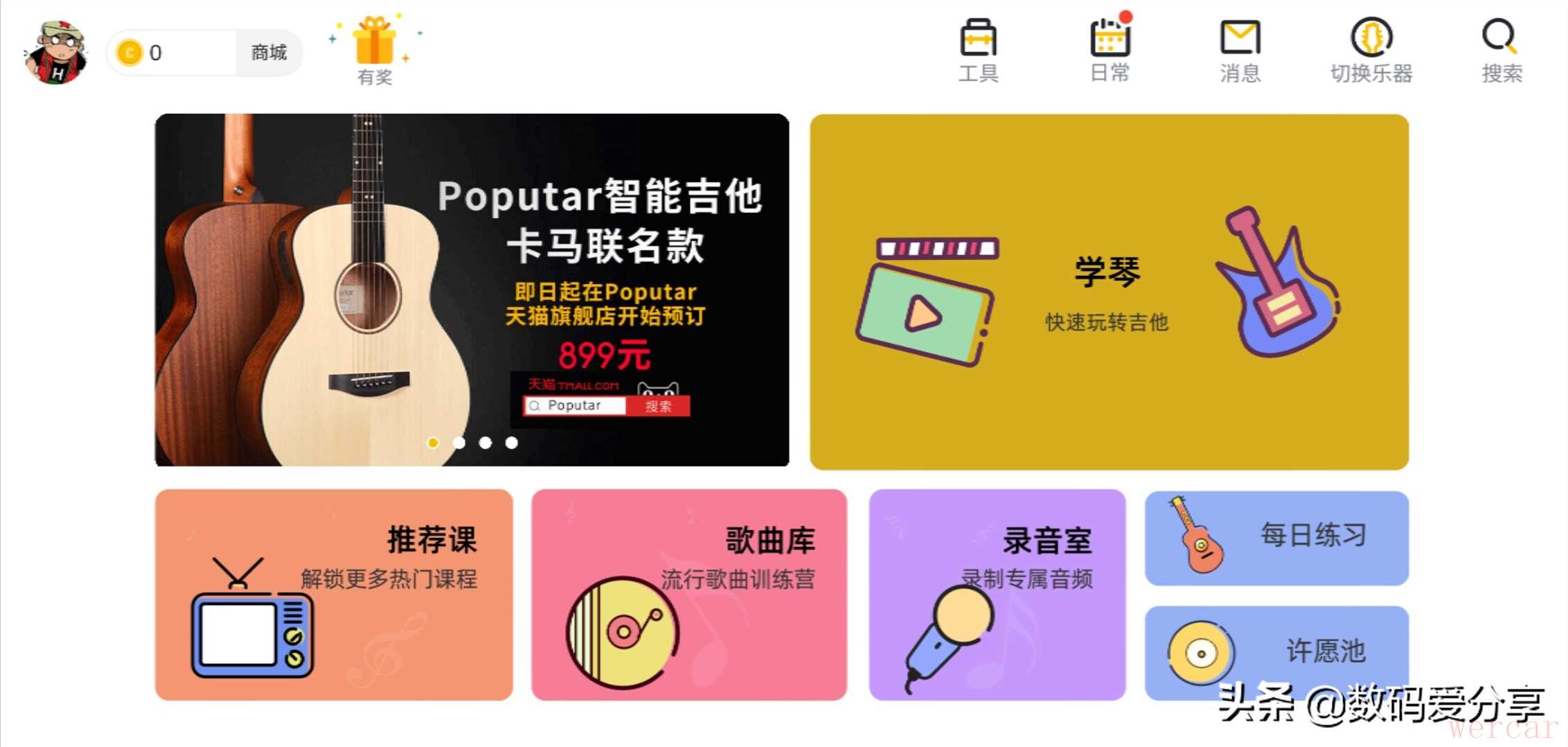Open the 日常 daily calendar
The width and height of the screenshot is (1568, 747).
1110,50
